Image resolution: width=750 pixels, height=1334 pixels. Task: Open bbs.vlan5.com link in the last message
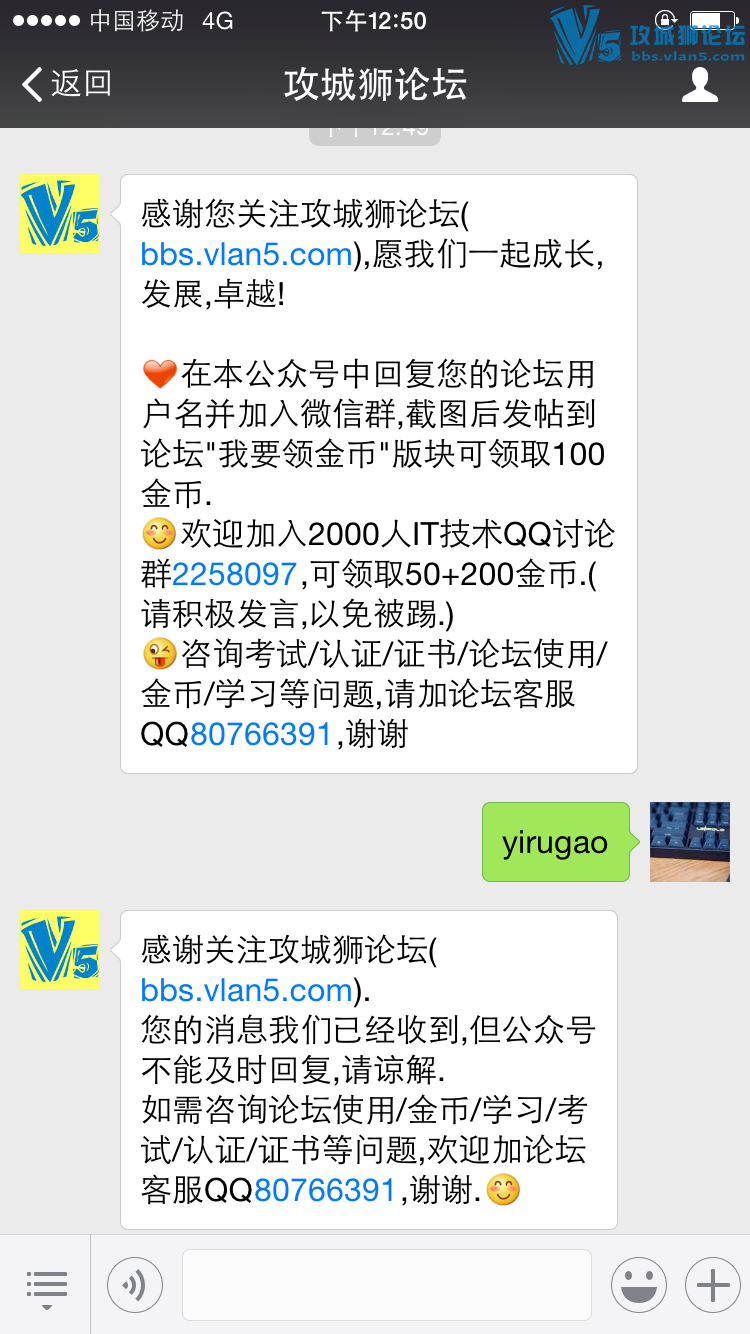coord(247,991)
